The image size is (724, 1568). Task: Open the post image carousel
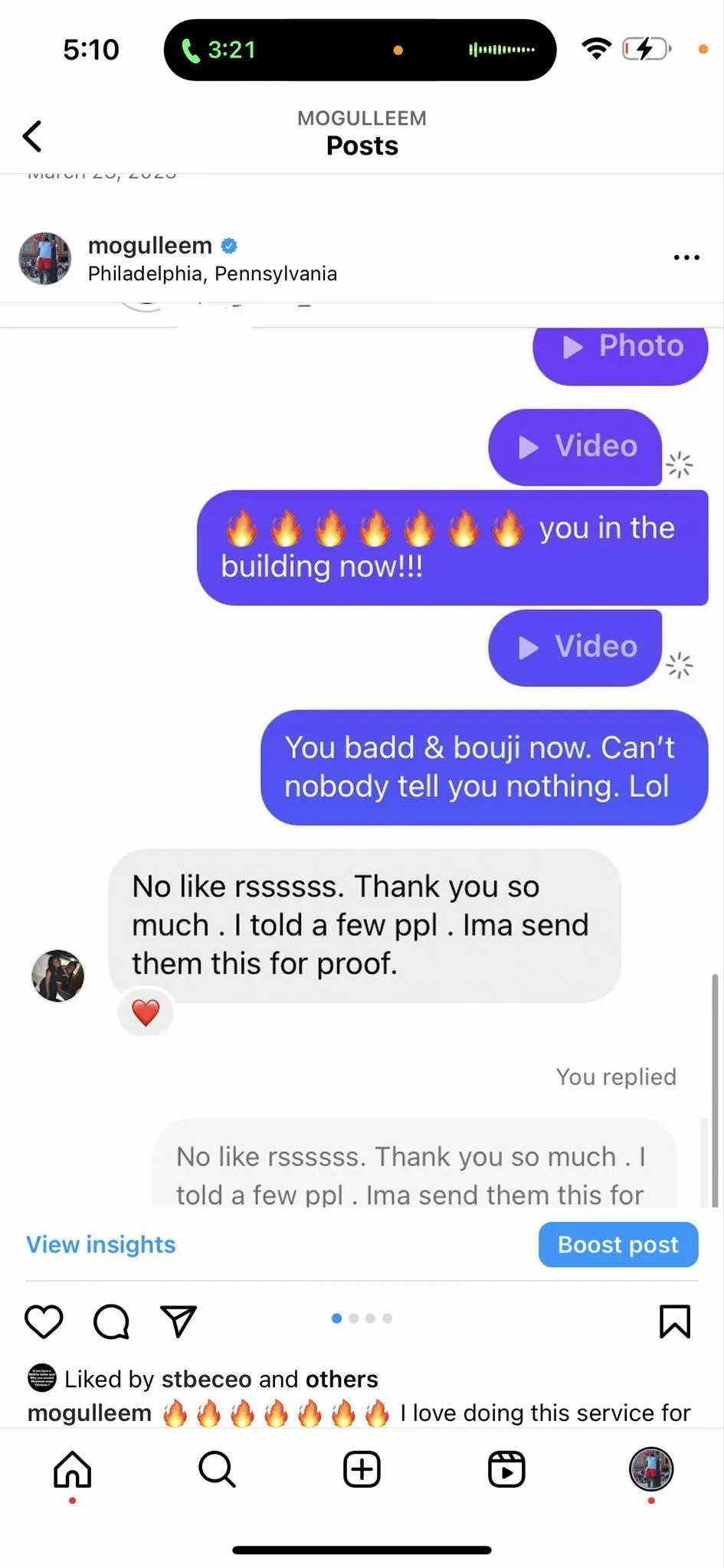362,767
